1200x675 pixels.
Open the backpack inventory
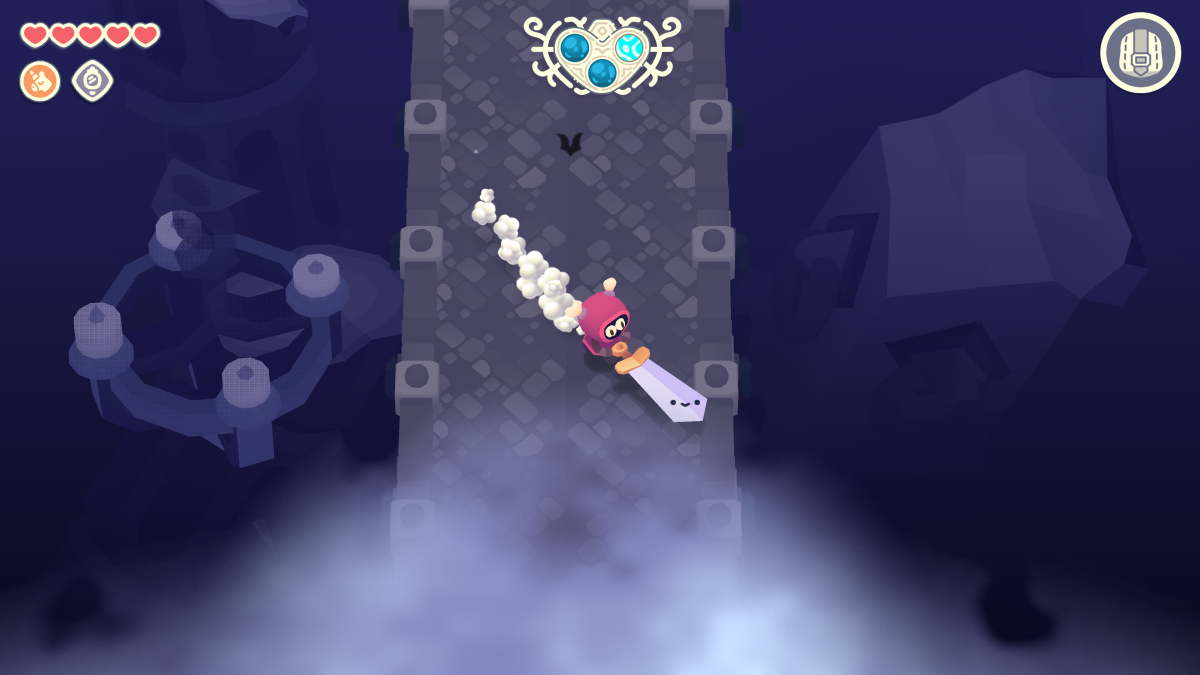[1140, 53]
